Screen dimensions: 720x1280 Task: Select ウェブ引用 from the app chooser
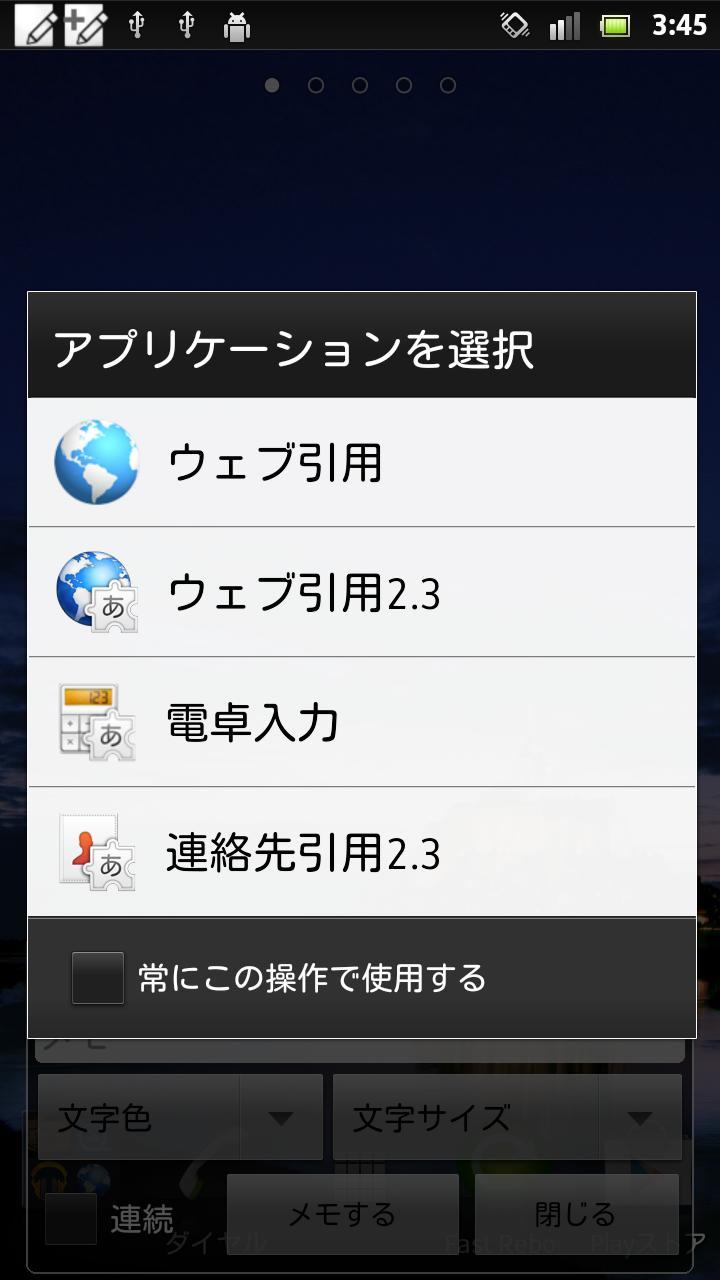tap(360, 463)
